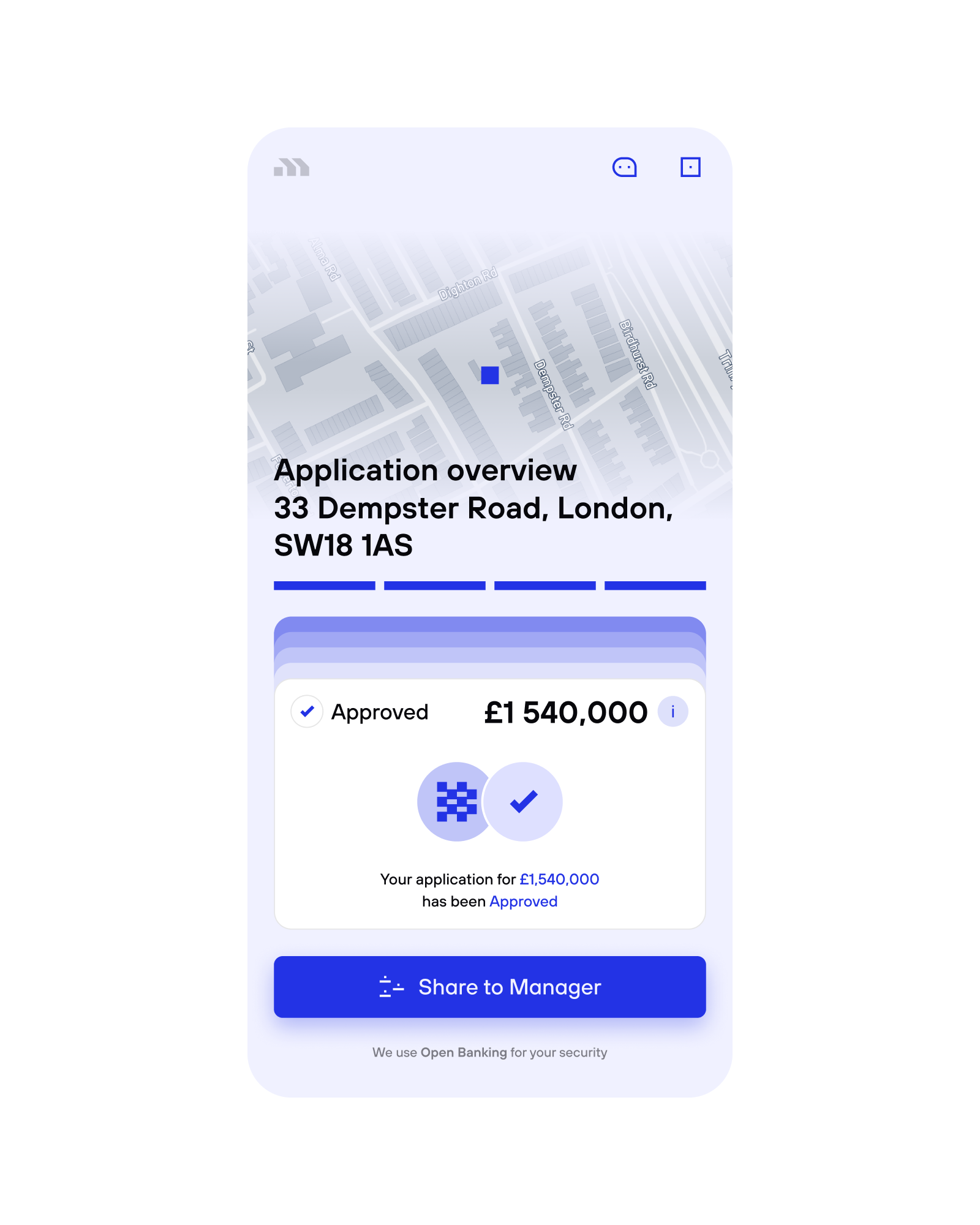Open the chat support icon
This screenshot has height=1225, width=980.
point(624,167)
